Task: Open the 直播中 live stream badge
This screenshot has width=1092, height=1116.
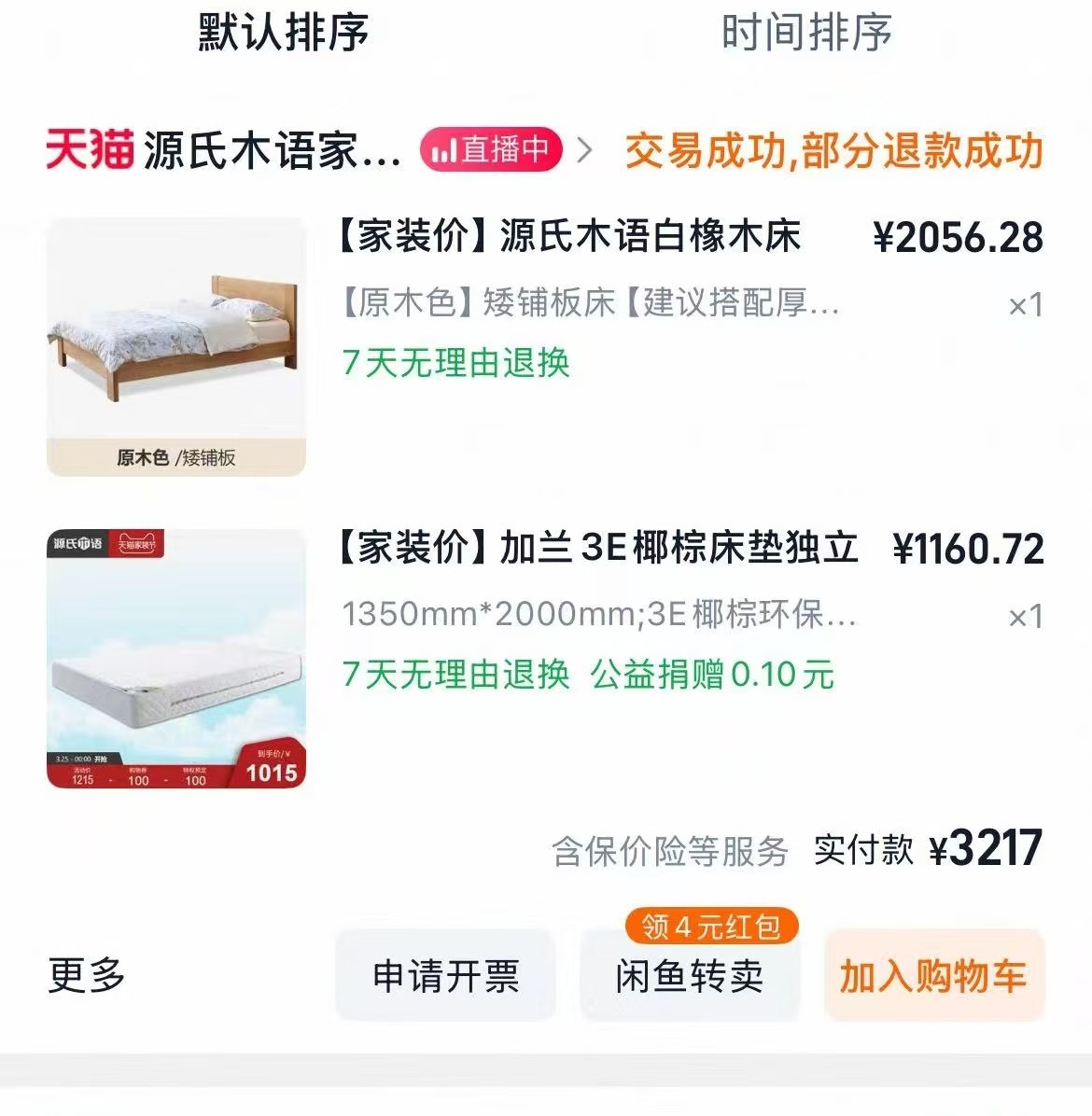Action: (492, 150)
